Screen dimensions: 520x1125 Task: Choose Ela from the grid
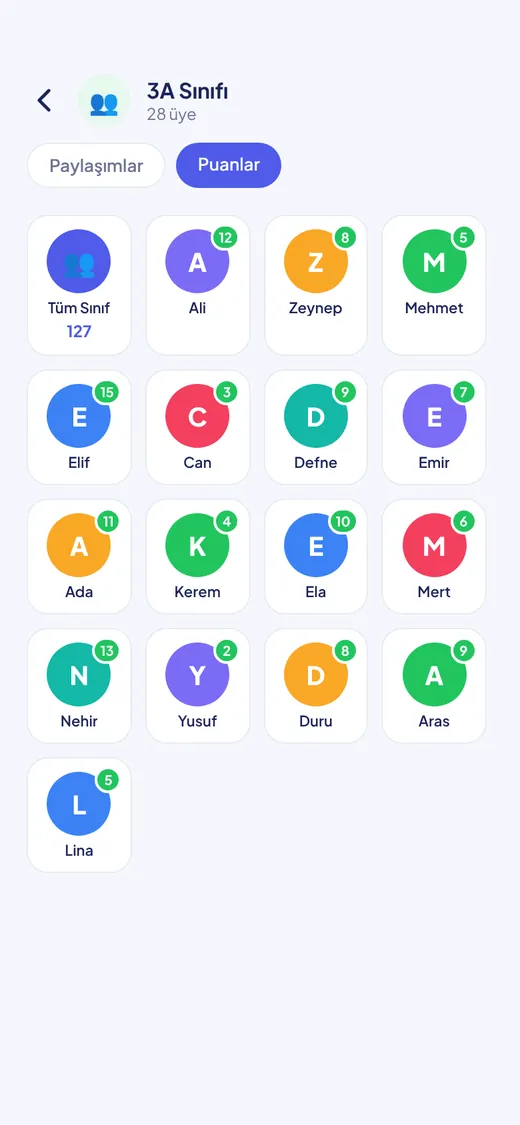point(316,556)
